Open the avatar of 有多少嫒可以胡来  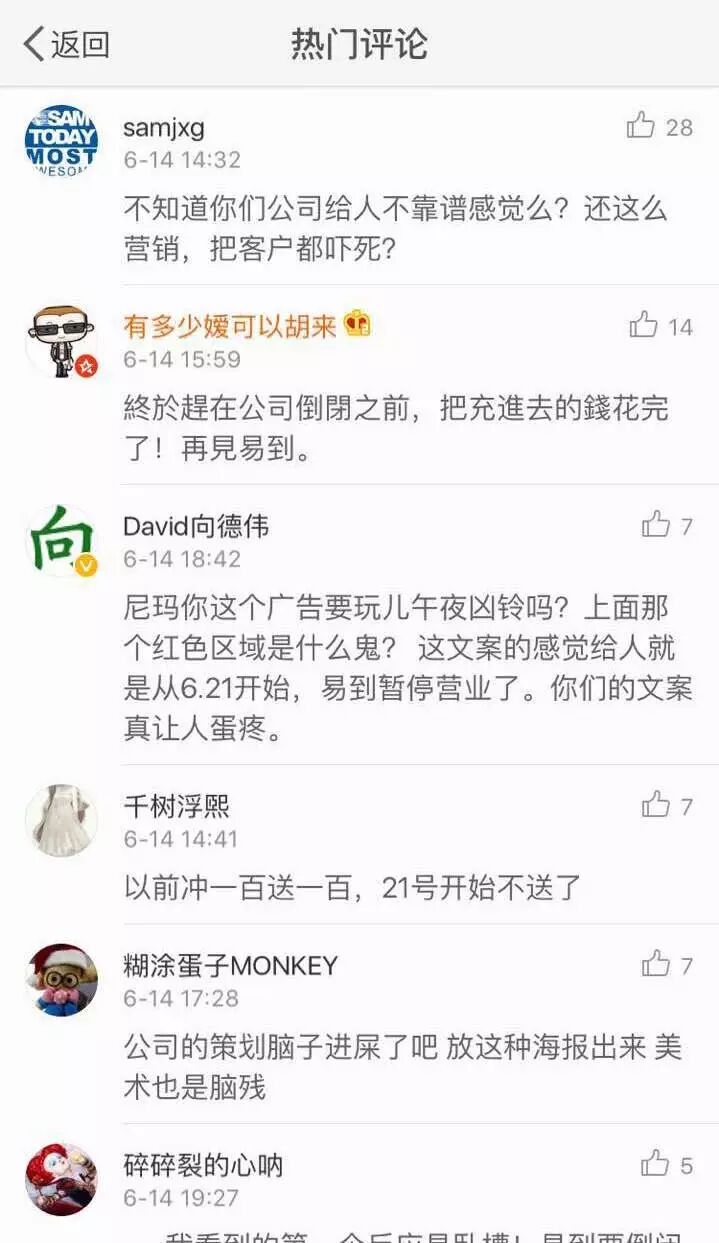[x=61, y=341]
